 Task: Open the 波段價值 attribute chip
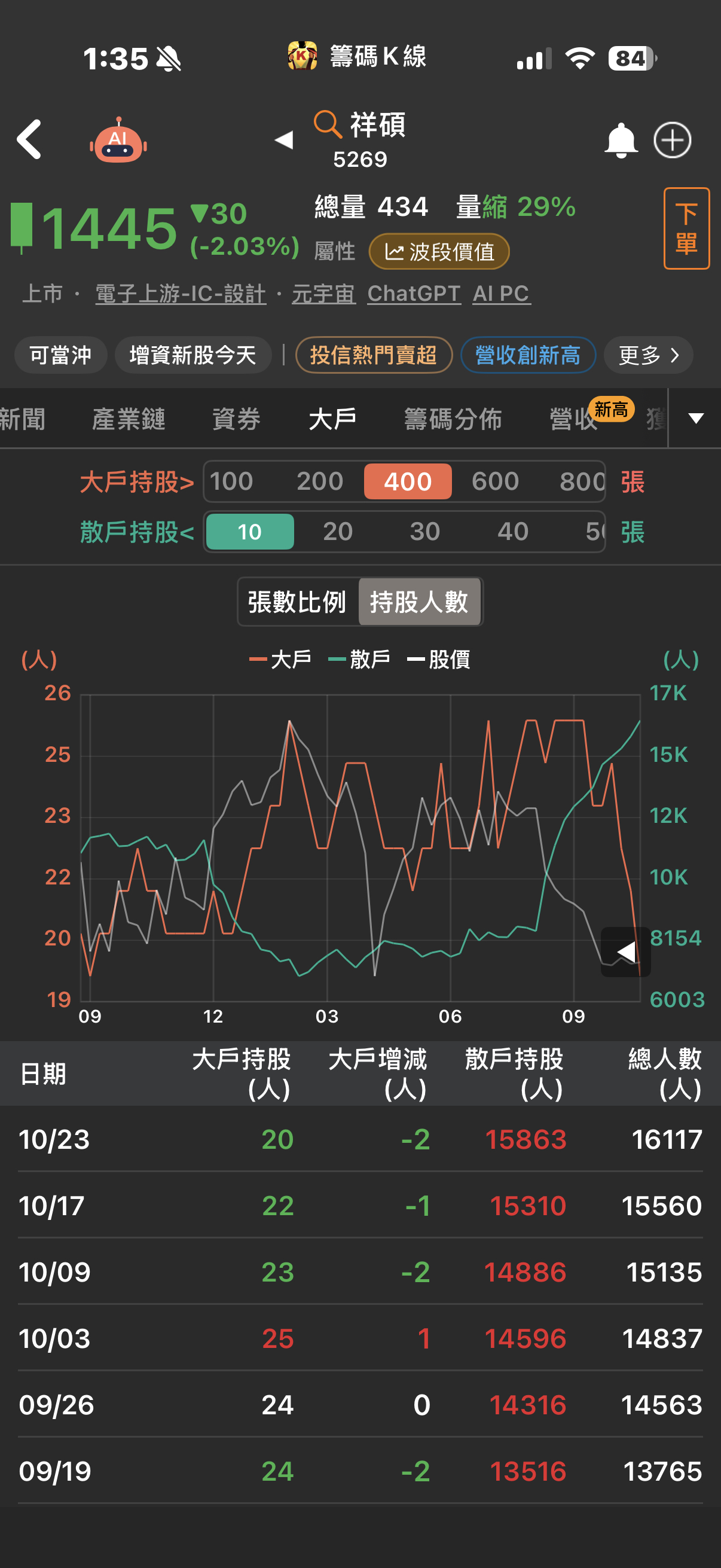click(x=439, y=251)
